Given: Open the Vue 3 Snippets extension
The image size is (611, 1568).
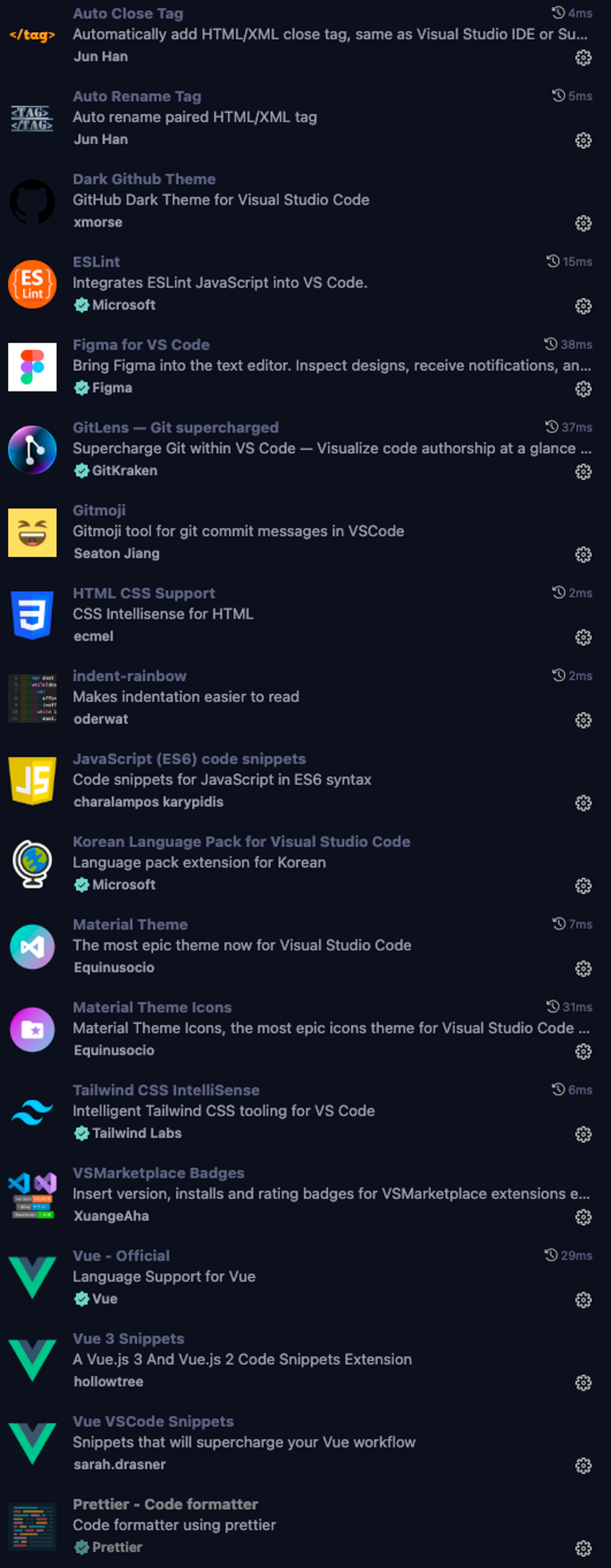Looking at the screenshot, I should point(128,1338).
